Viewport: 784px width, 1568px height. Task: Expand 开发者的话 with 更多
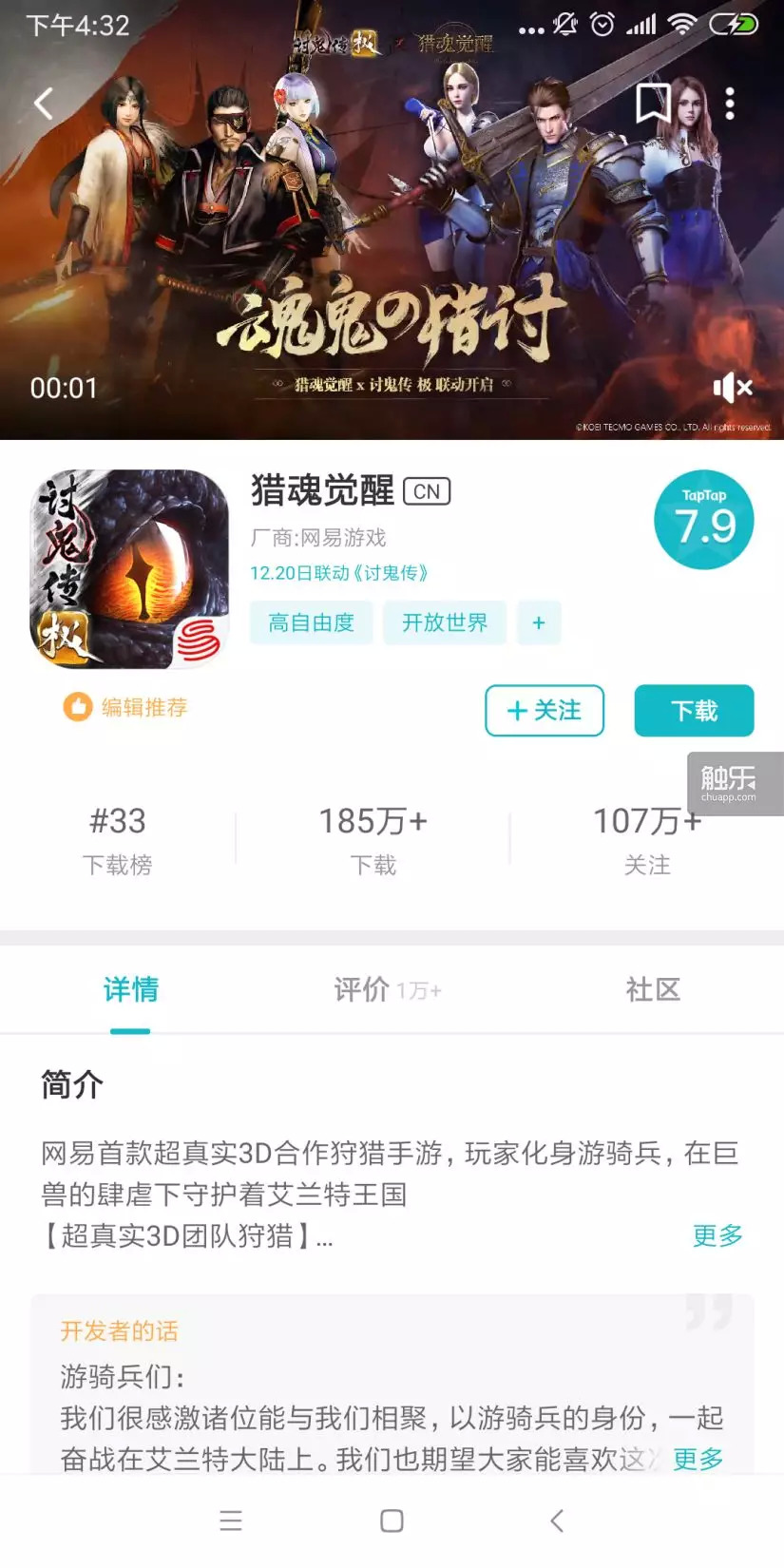click(x=698, y=1459)
